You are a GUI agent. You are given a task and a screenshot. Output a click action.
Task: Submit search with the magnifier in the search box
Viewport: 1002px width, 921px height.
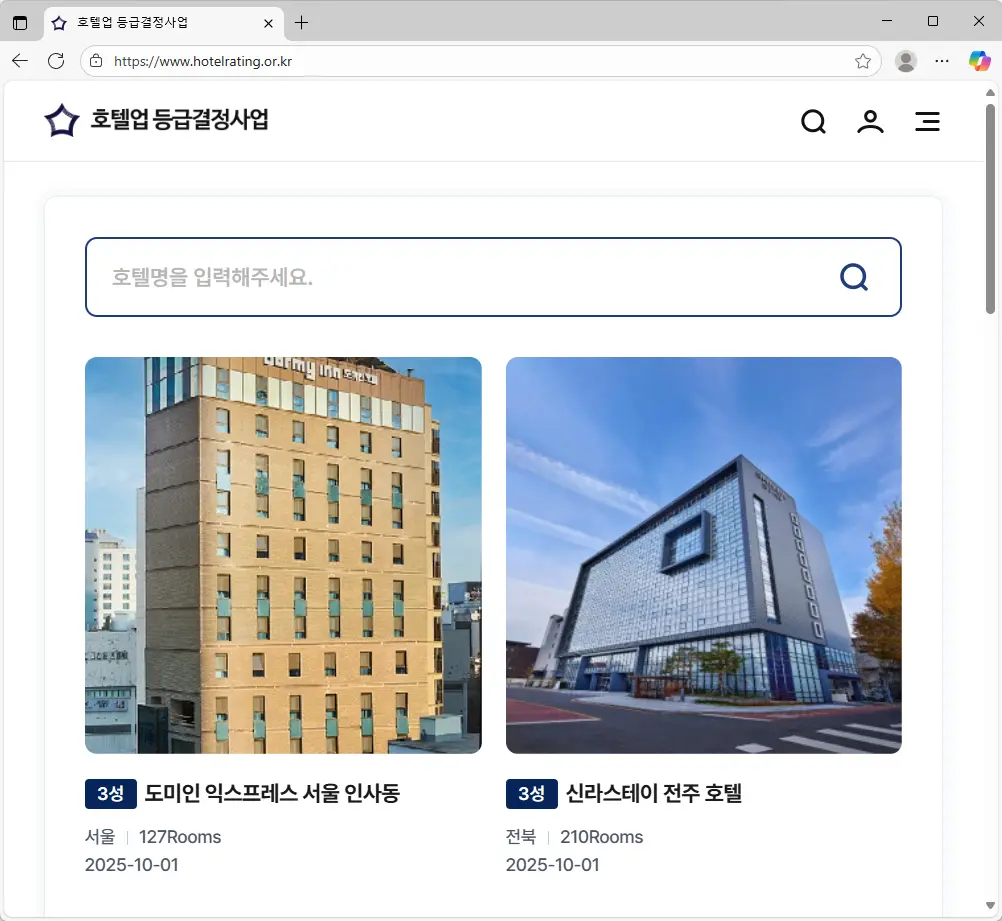pyautogui.click(x=853, y=277)
